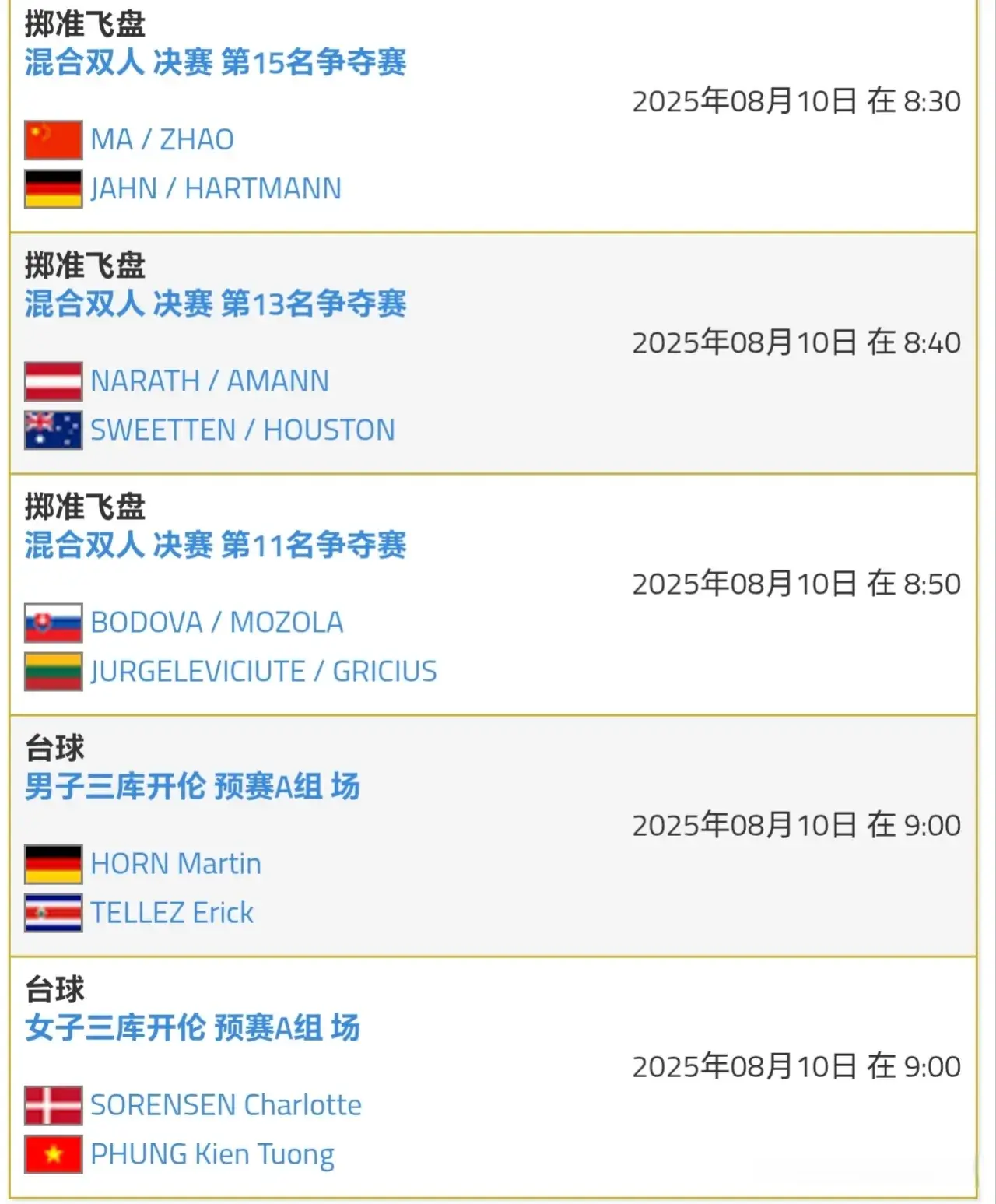Open the men's three-cushion carom Group A link
996x1204 pixels.
[x=191, y=786]
